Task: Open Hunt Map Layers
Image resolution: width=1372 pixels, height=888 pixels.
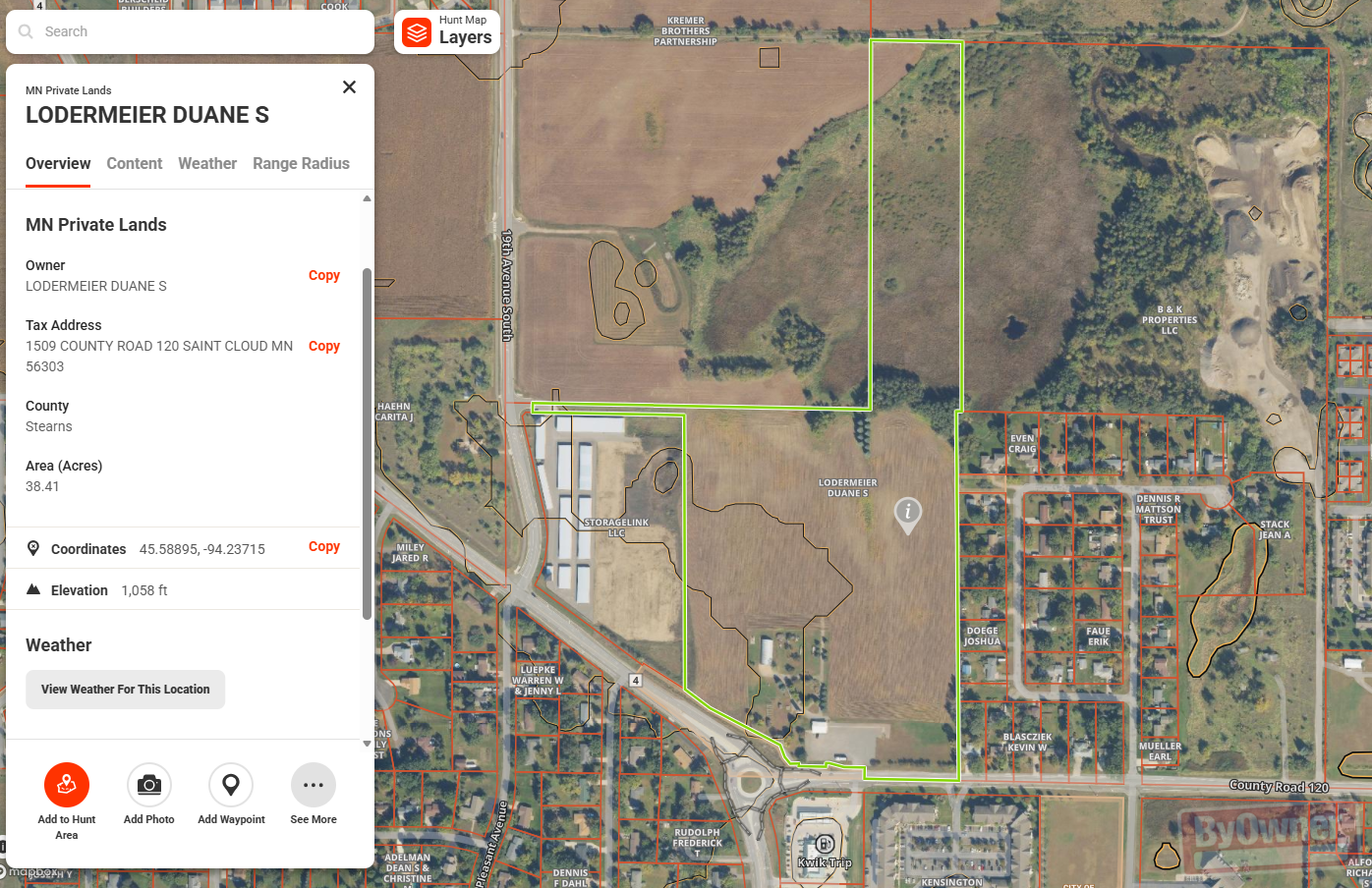Action: [447, 32]
